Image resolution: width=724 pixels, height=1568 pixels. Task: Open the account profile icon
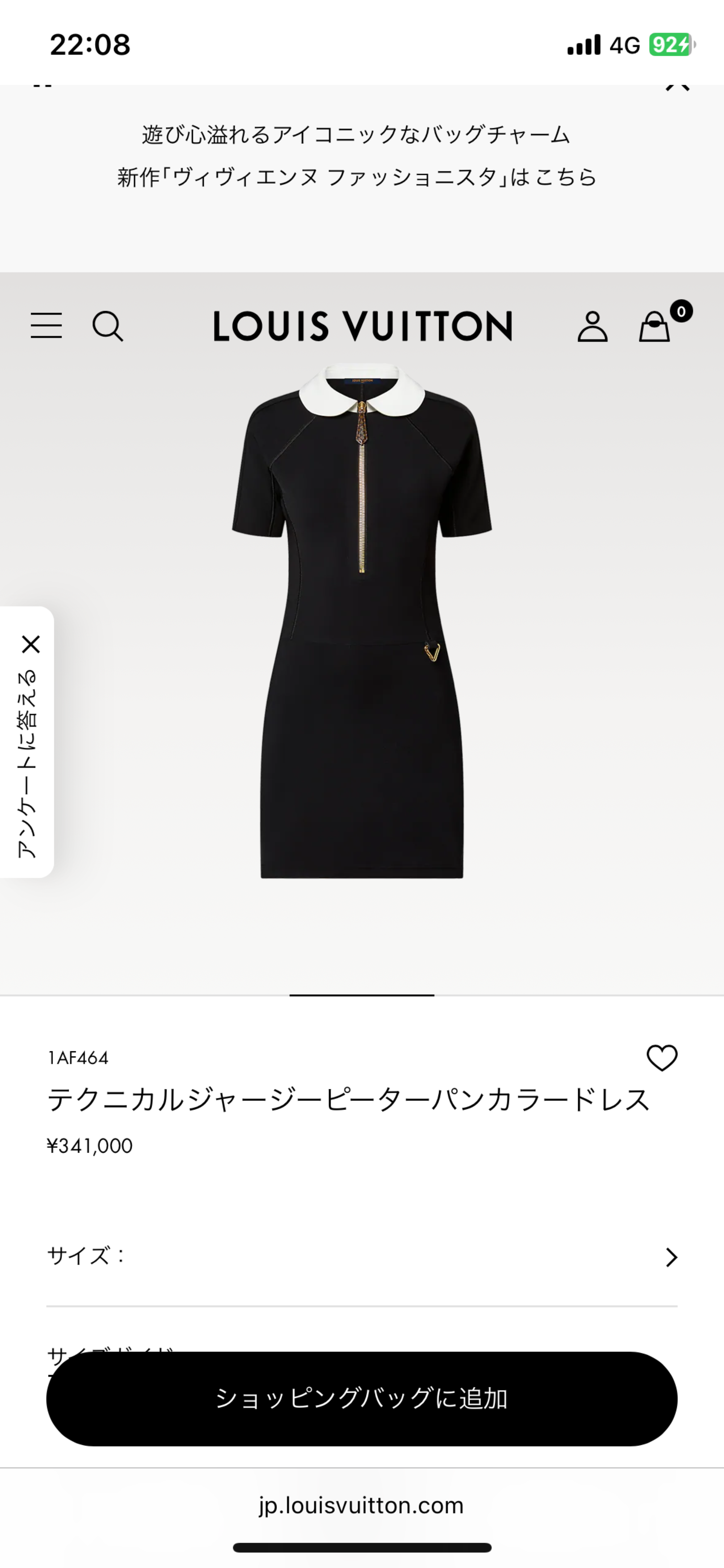tap(592, 326)
